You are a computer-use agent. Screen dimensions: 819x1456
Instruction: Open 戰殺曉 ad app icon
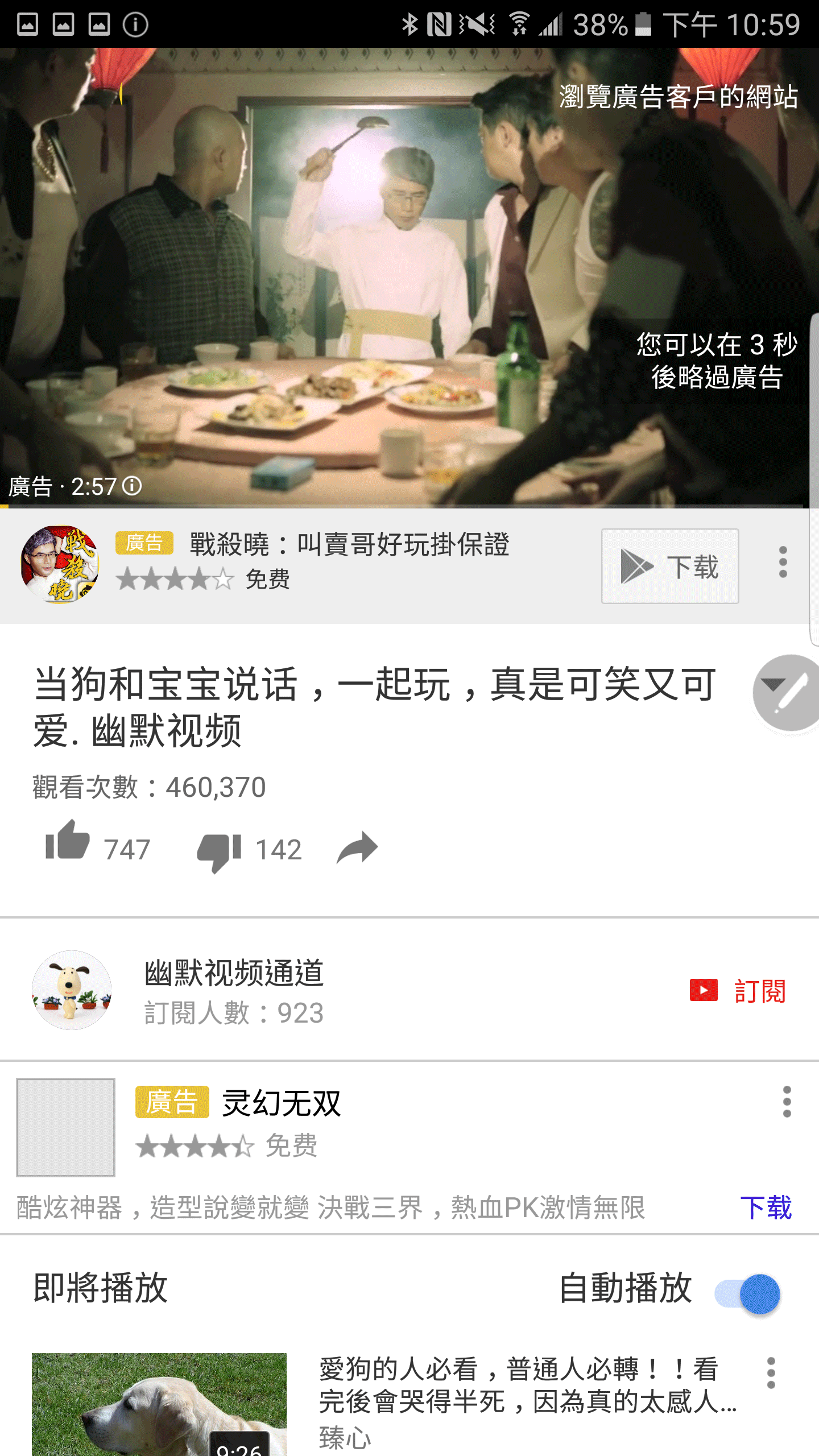(x=60, y=564)
